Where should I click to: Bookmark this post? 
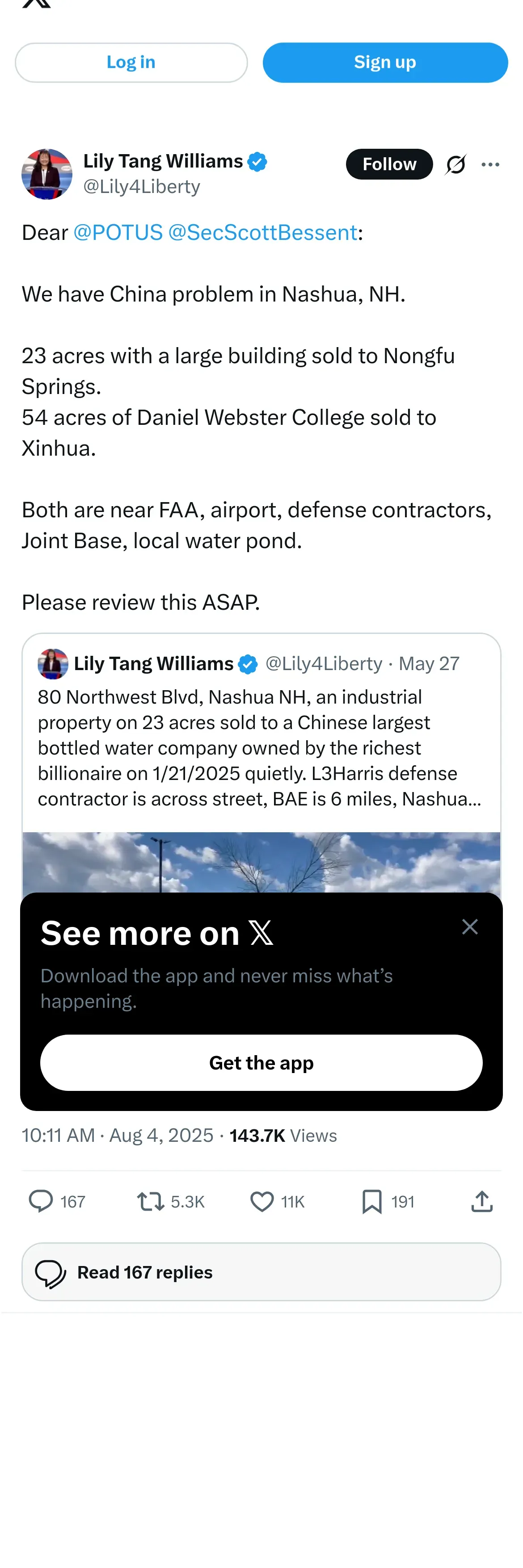pos(371,1201)
